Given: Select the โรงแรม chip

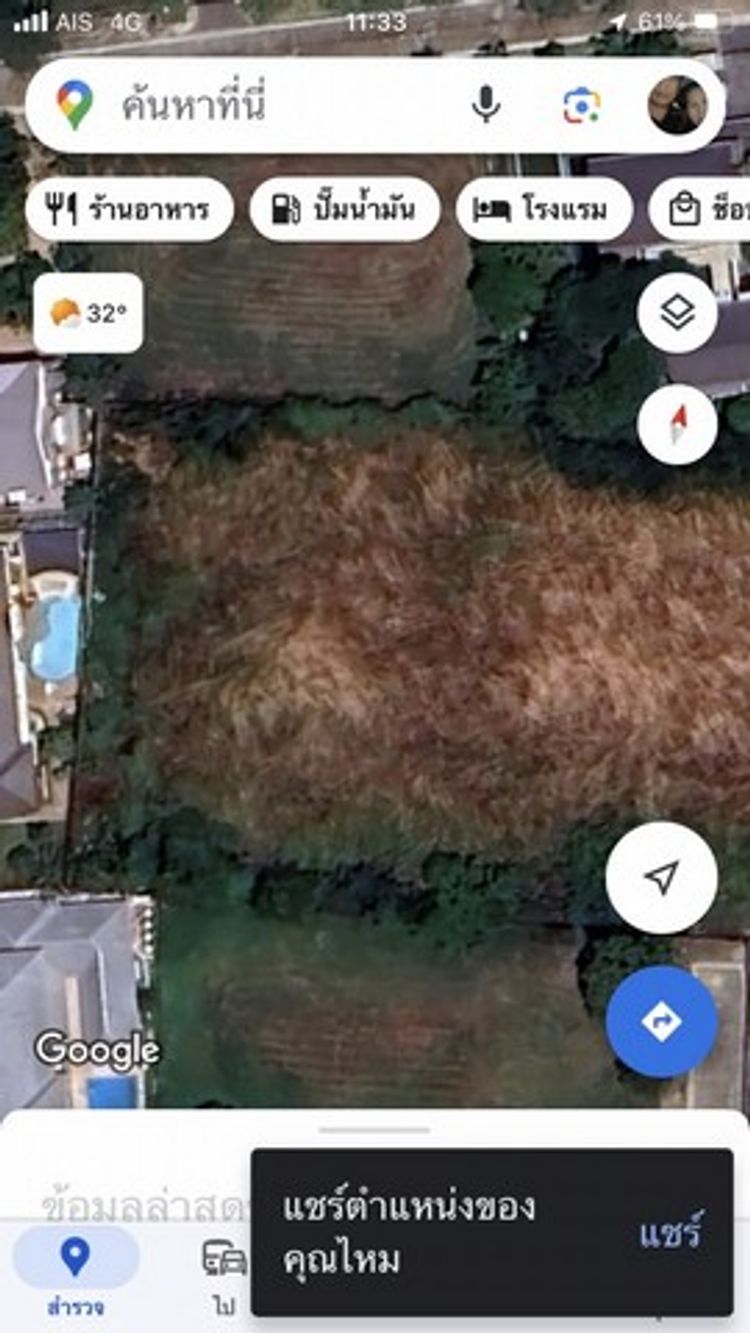Looking at the screenshot, I should click(x=545, y=210).
